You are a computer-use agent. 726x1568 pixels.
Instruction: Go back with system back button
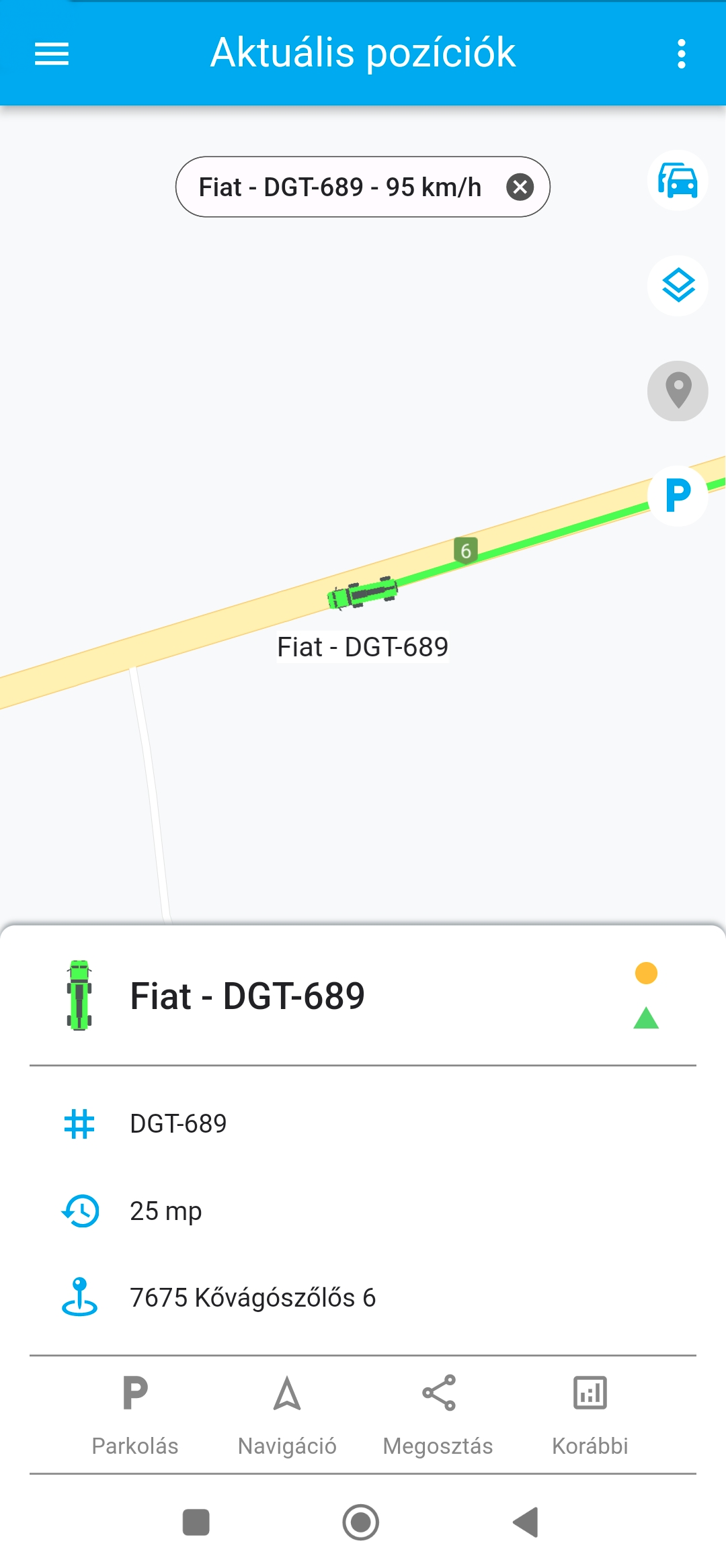(x=526, y=1522)
